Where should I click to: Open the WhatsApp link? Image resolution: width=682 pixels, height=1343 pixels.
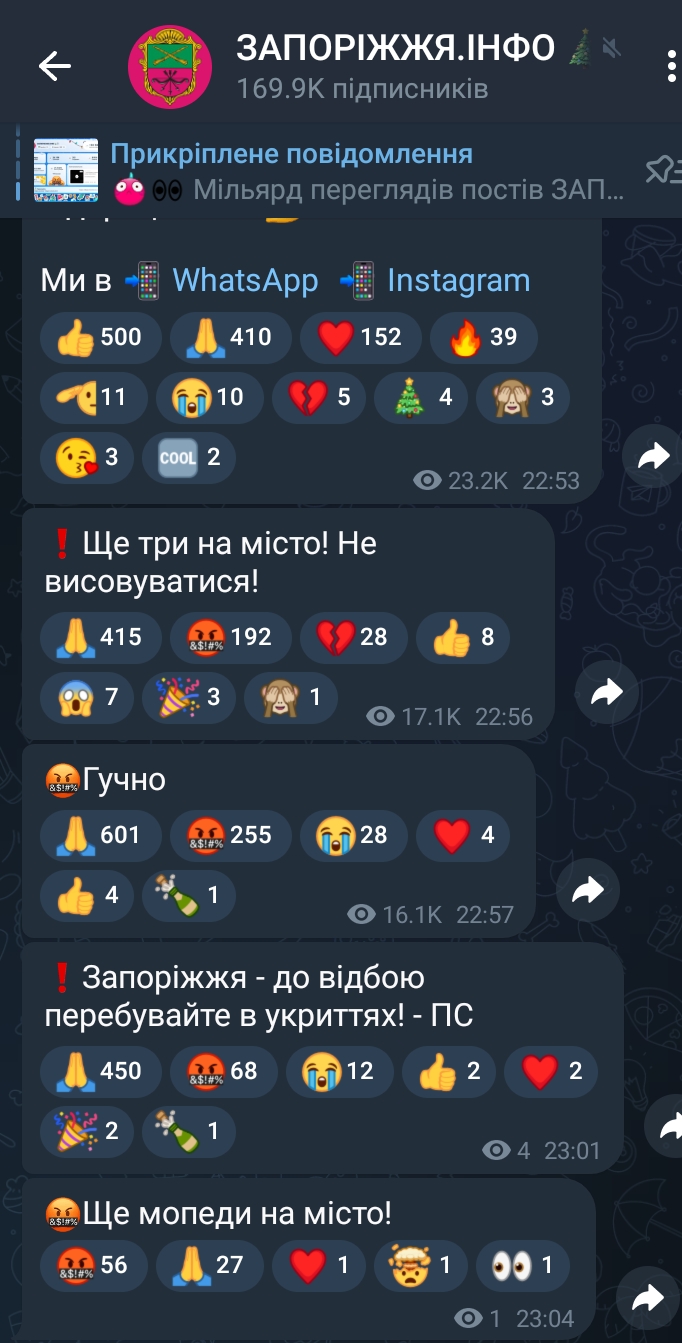tap(245, 281)
